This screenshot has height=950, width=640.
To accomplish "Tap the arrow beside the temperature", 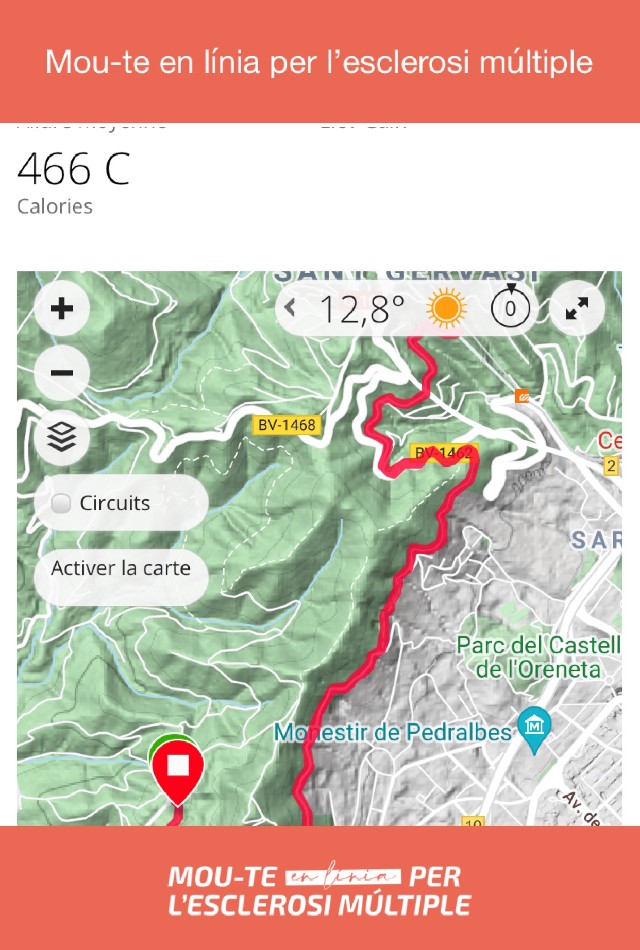I will coord(291,309).
